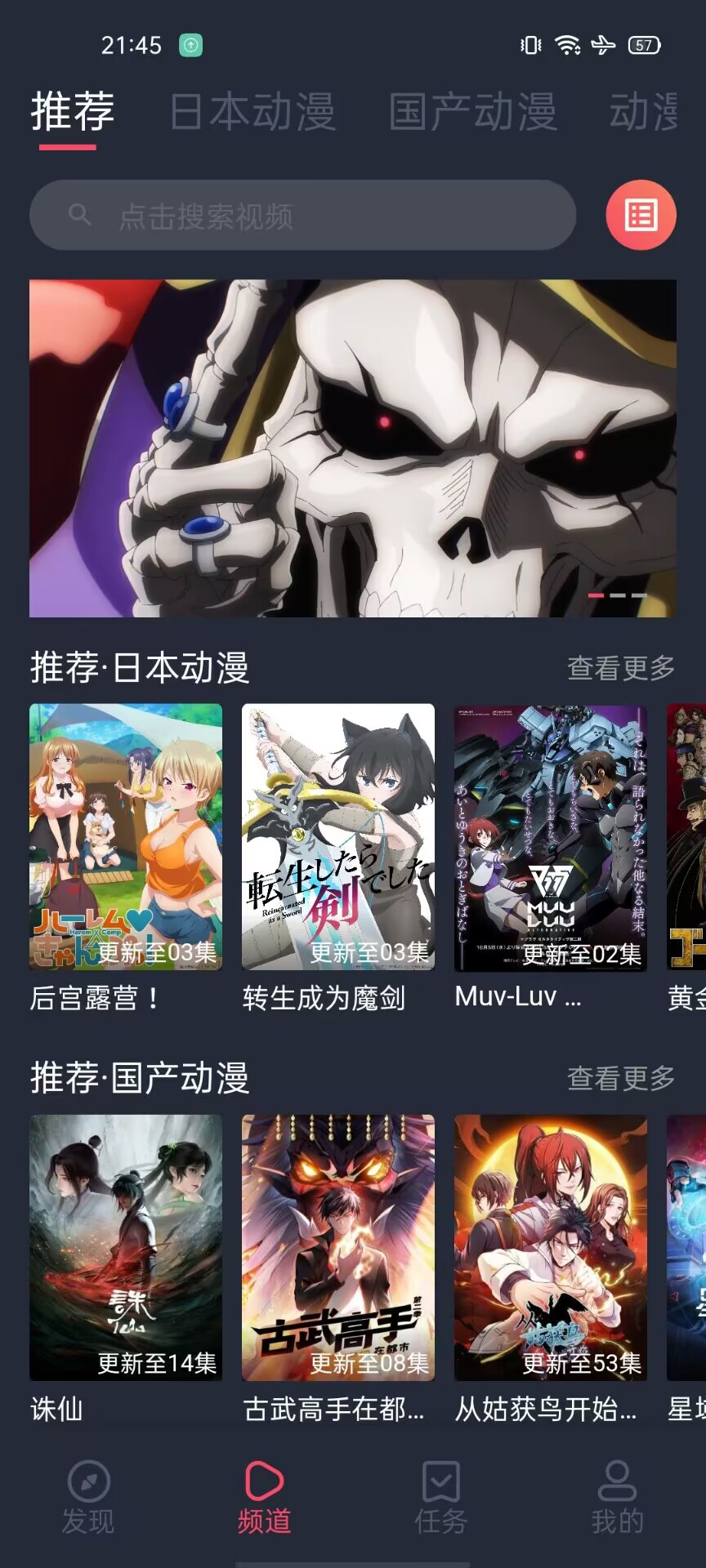Viewport: 706px width, 1568px height.
Task: Go to the 发现 tab
Action: (x=88, y=1496)
